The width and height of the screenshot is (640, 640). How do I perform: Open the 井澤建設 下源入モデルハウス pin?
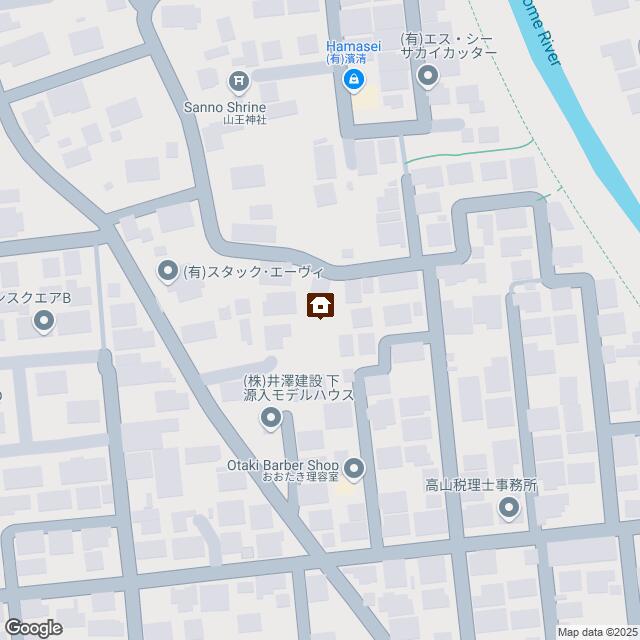pos(270,419)
